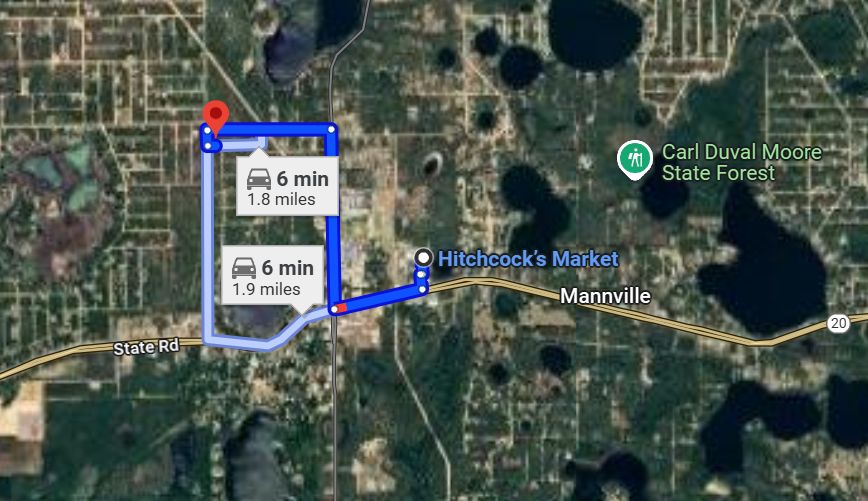Open Carl Duval Moore State Forest place marker

click(x=634, y=158)
